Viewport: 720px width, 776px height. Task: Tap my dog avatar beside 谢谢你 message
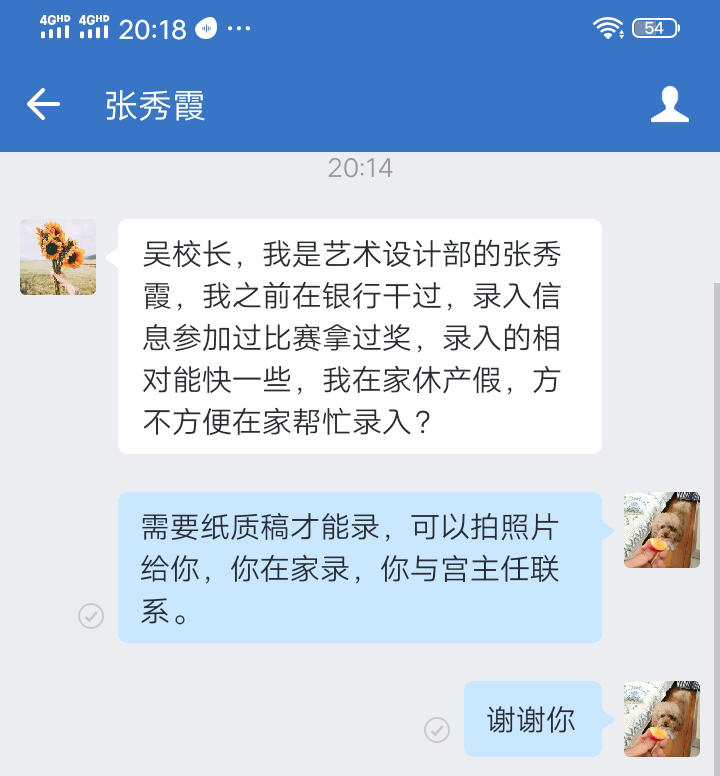point(661,718)
